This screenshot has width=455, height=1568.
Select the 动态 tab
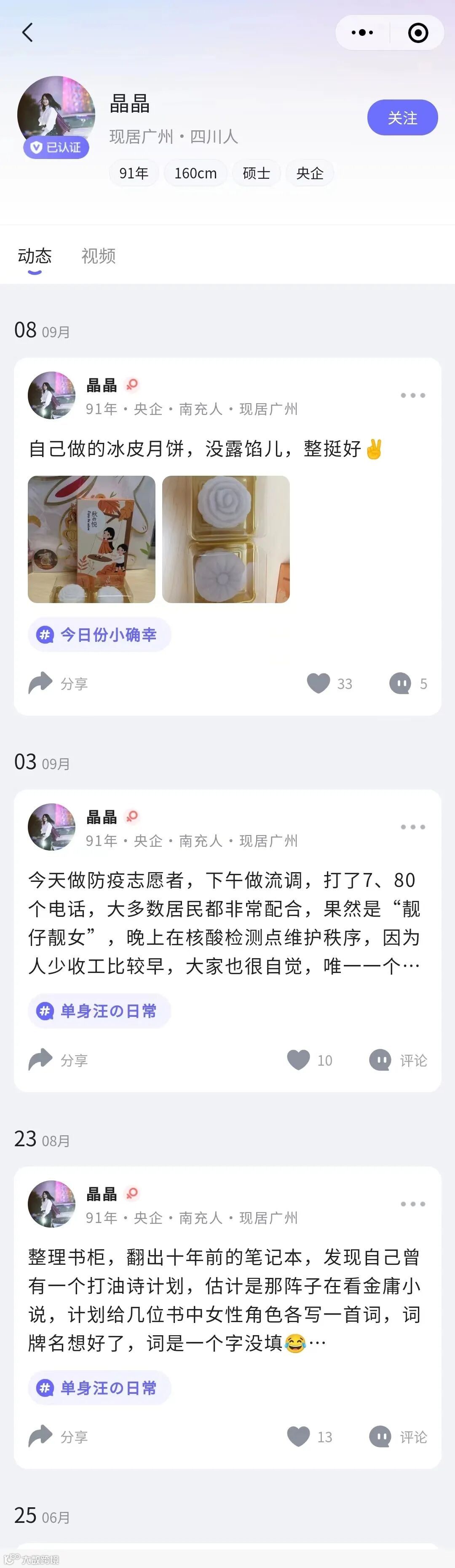(35, 256)
